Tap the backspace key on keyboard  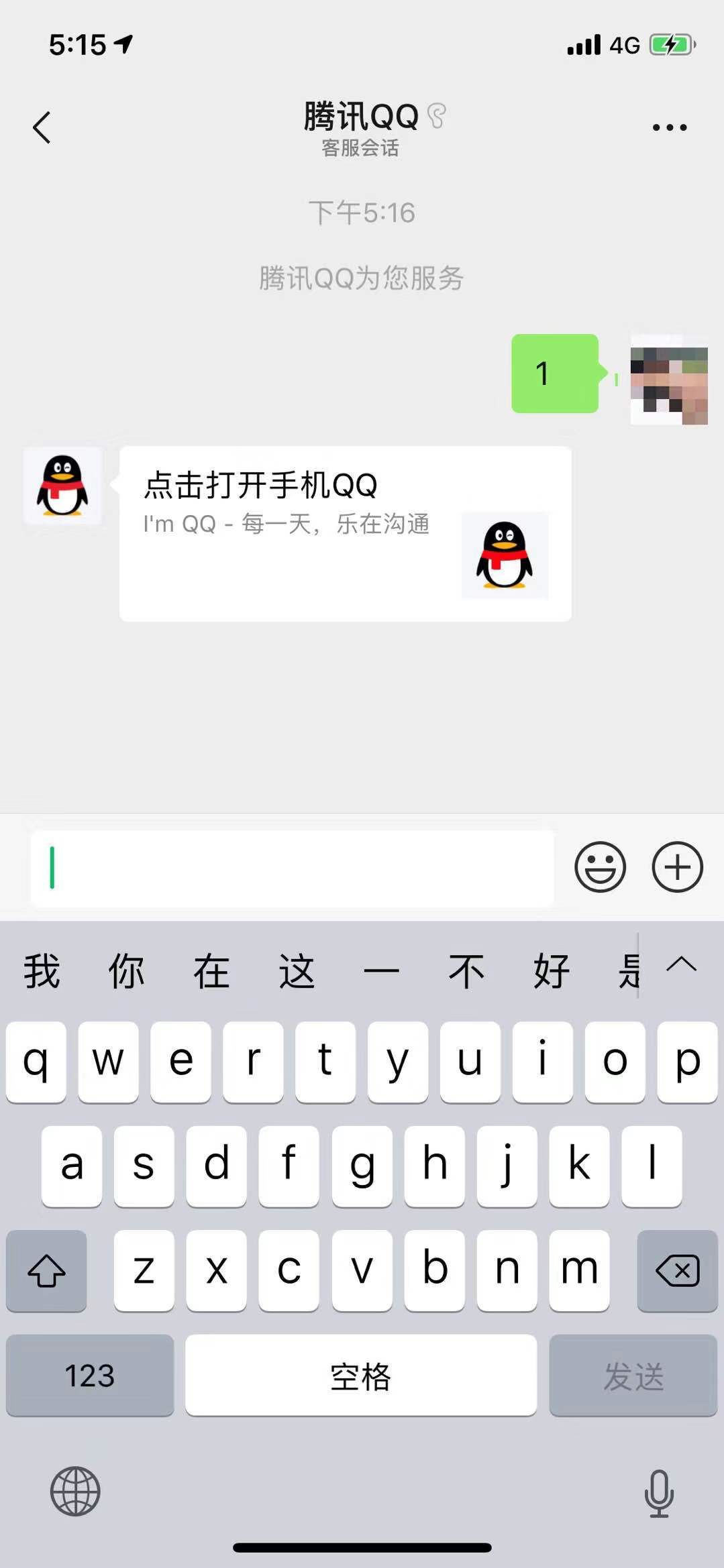pos(676,1270)
